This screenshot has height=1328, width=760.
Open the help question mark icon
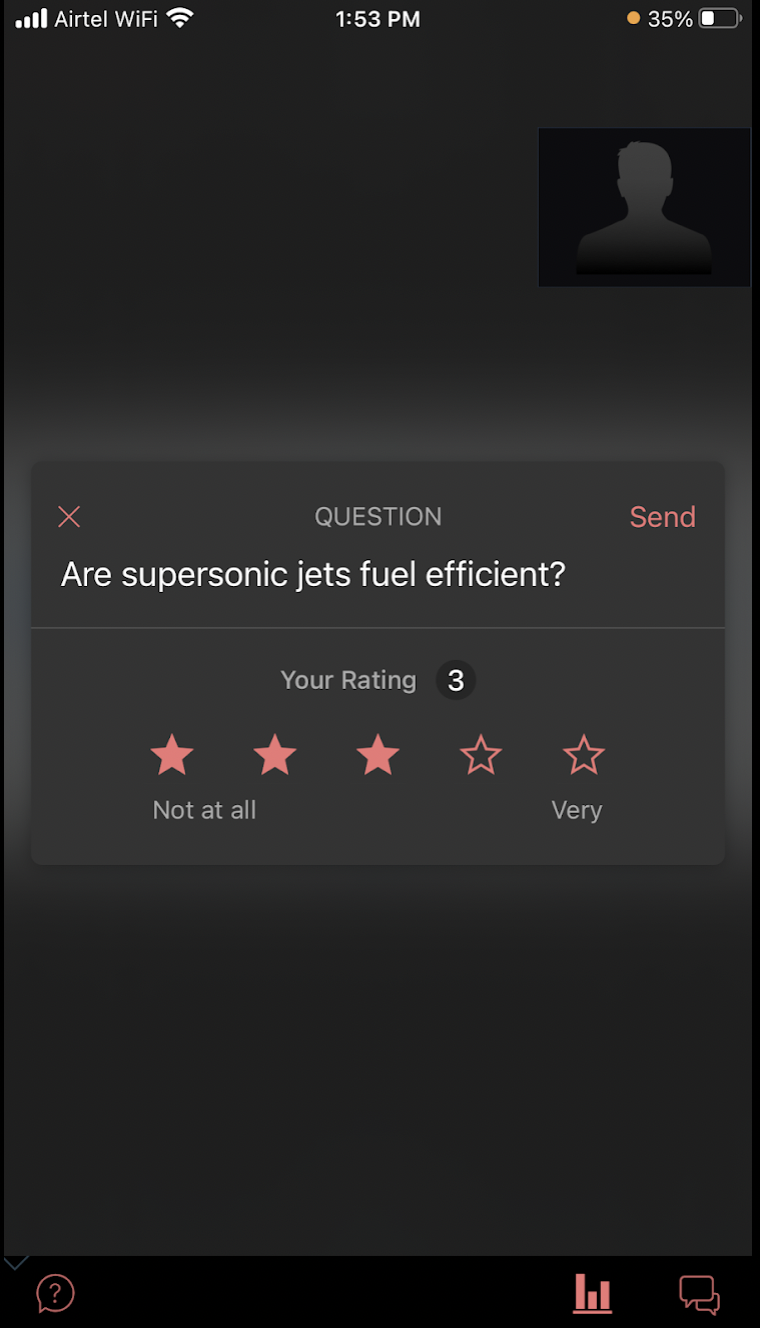(x=56, y=1293)
